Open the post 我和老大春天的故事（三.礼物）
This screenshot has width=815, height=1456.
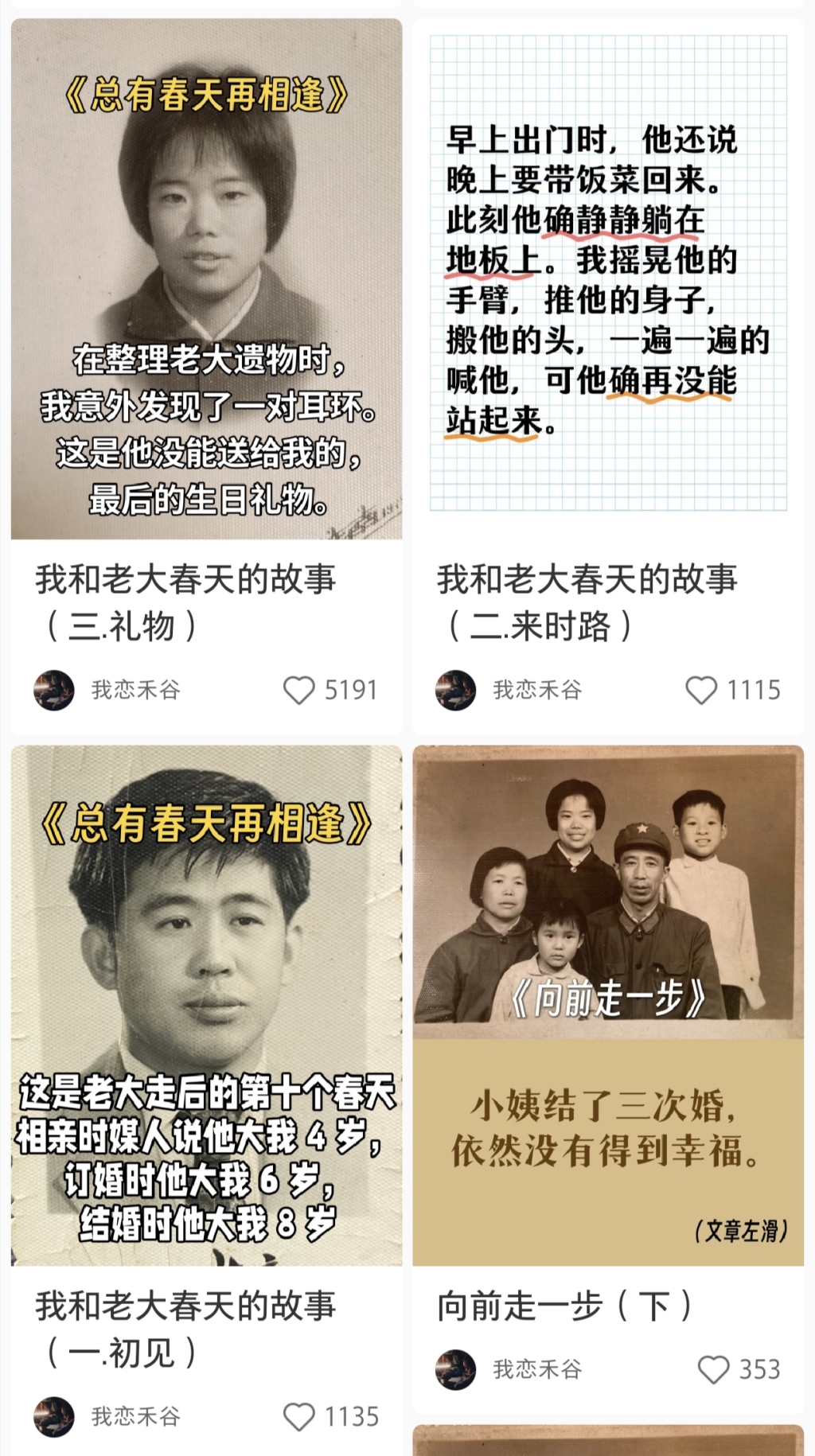(206, 280)
